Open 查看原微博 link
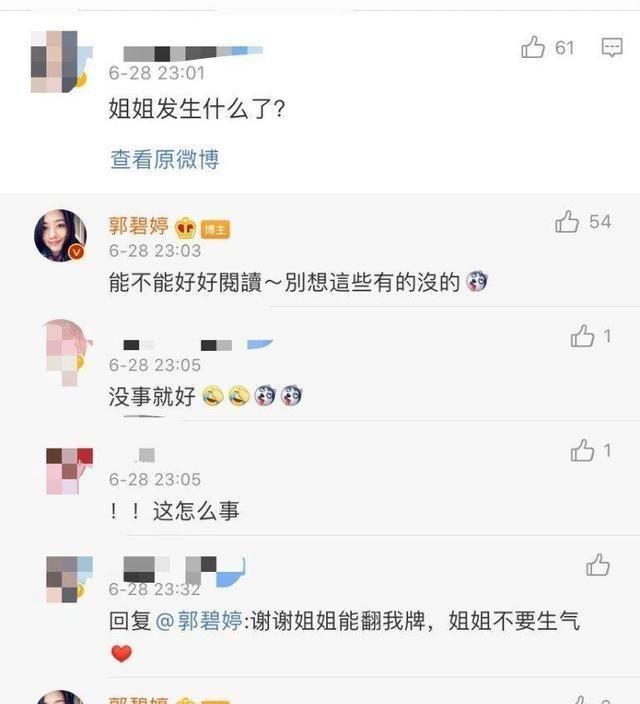Viewport: 640px width, 704px height. click(x=164, y=159)
